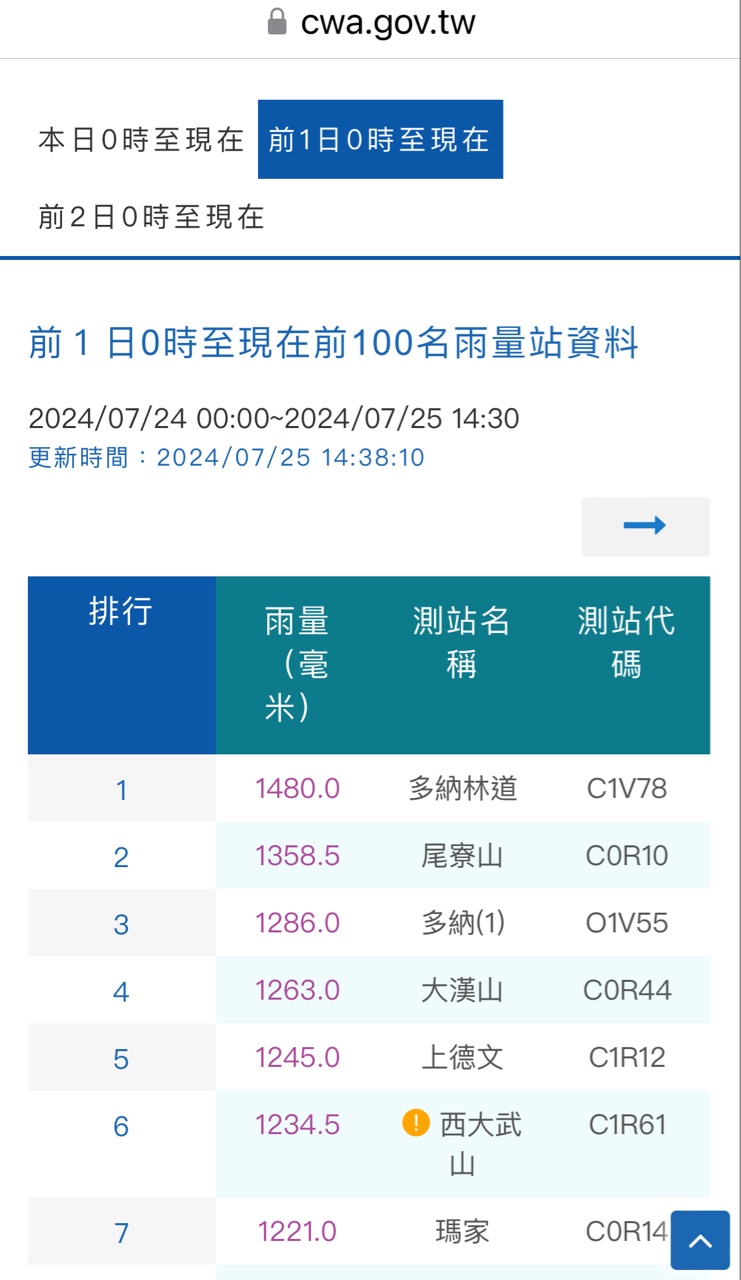The height and width of the screenshot is (1280, 741).
Task: Tap the right arrow button above table
Action: [x=645, y=526]
